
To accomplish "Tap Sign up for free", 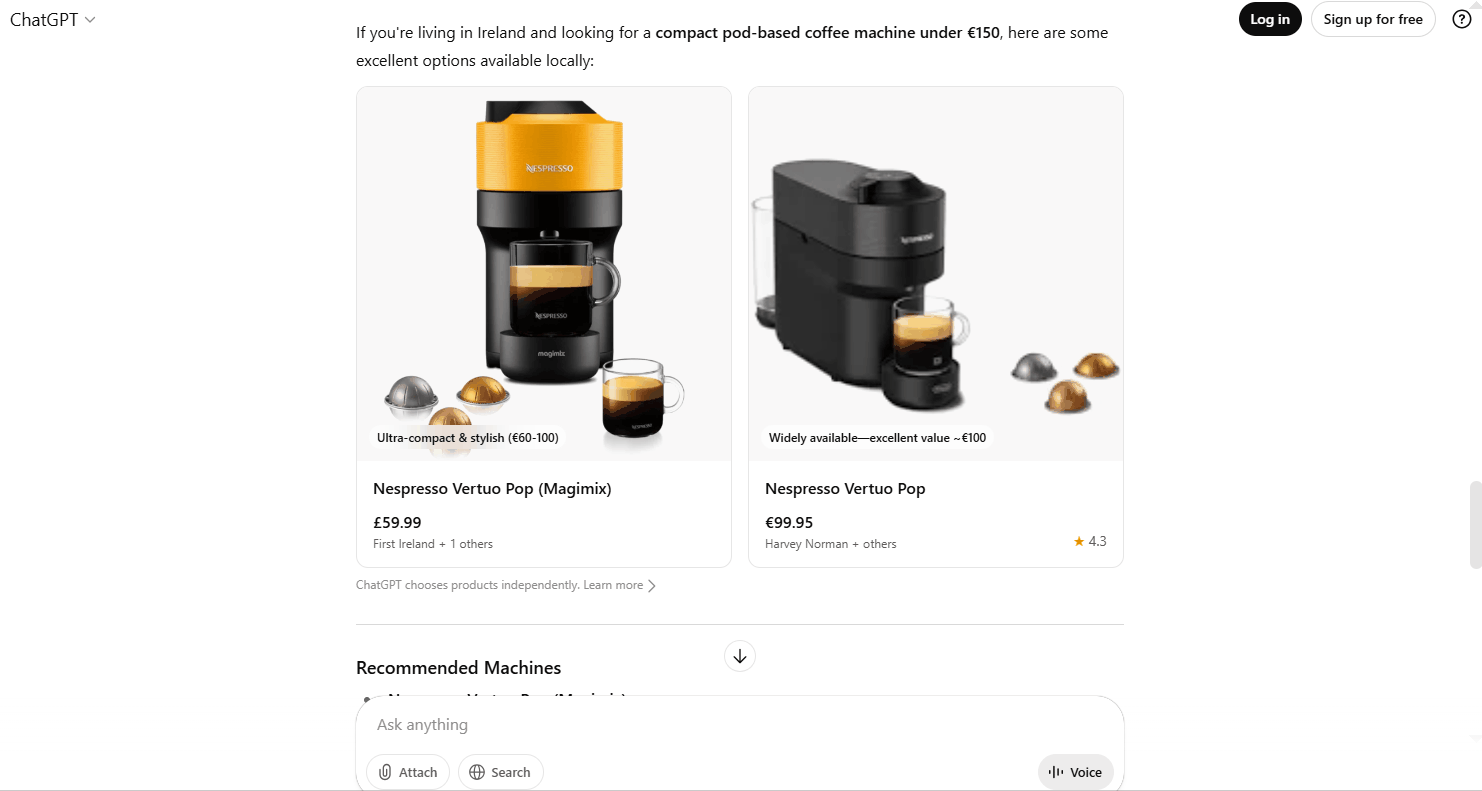I will [x=1372, y=19].
